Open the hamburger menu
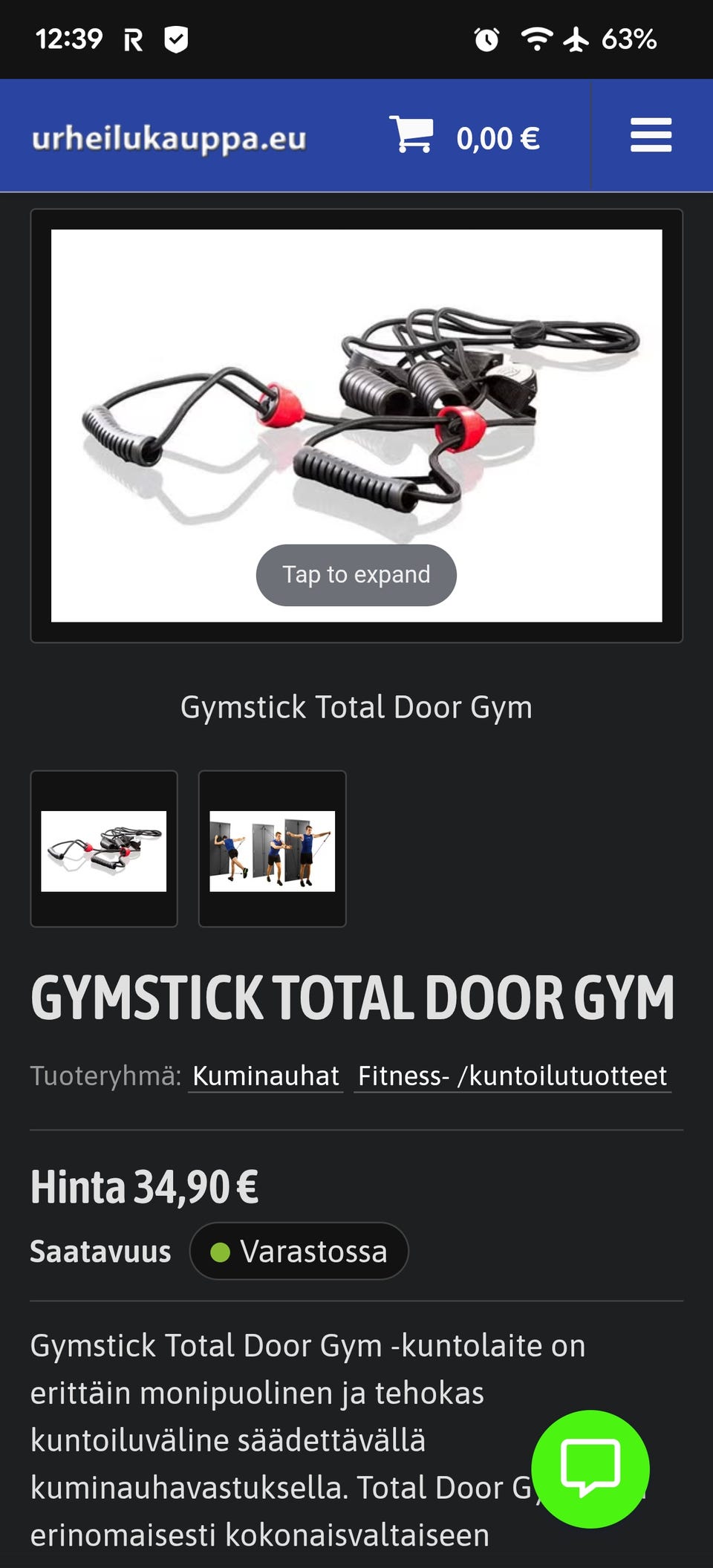This screenshot has height=1568, width=713. point(651,135)
